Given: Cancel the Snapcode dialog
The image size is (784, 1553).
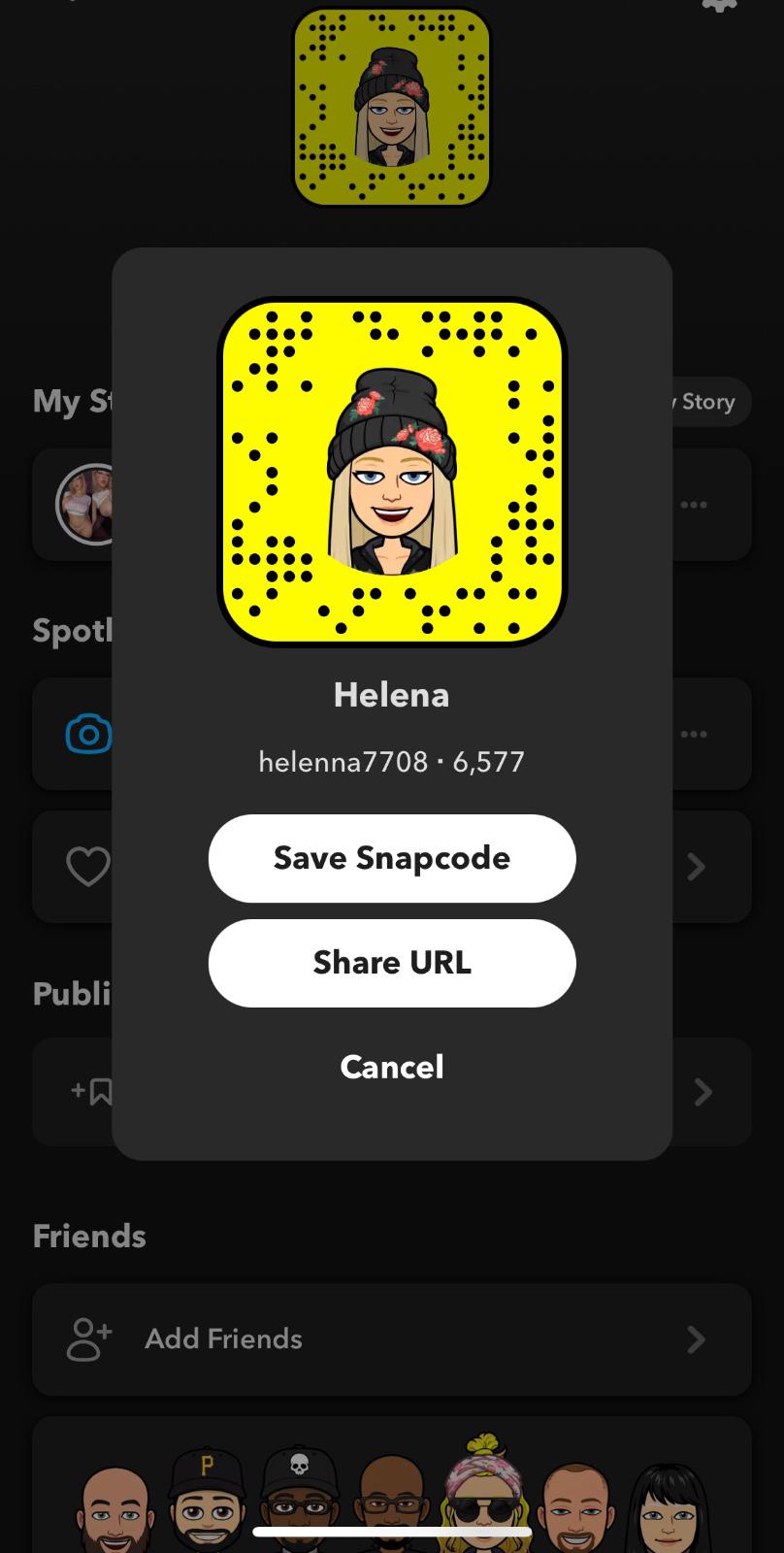Looking at the screenshot, I should 391,1067.
